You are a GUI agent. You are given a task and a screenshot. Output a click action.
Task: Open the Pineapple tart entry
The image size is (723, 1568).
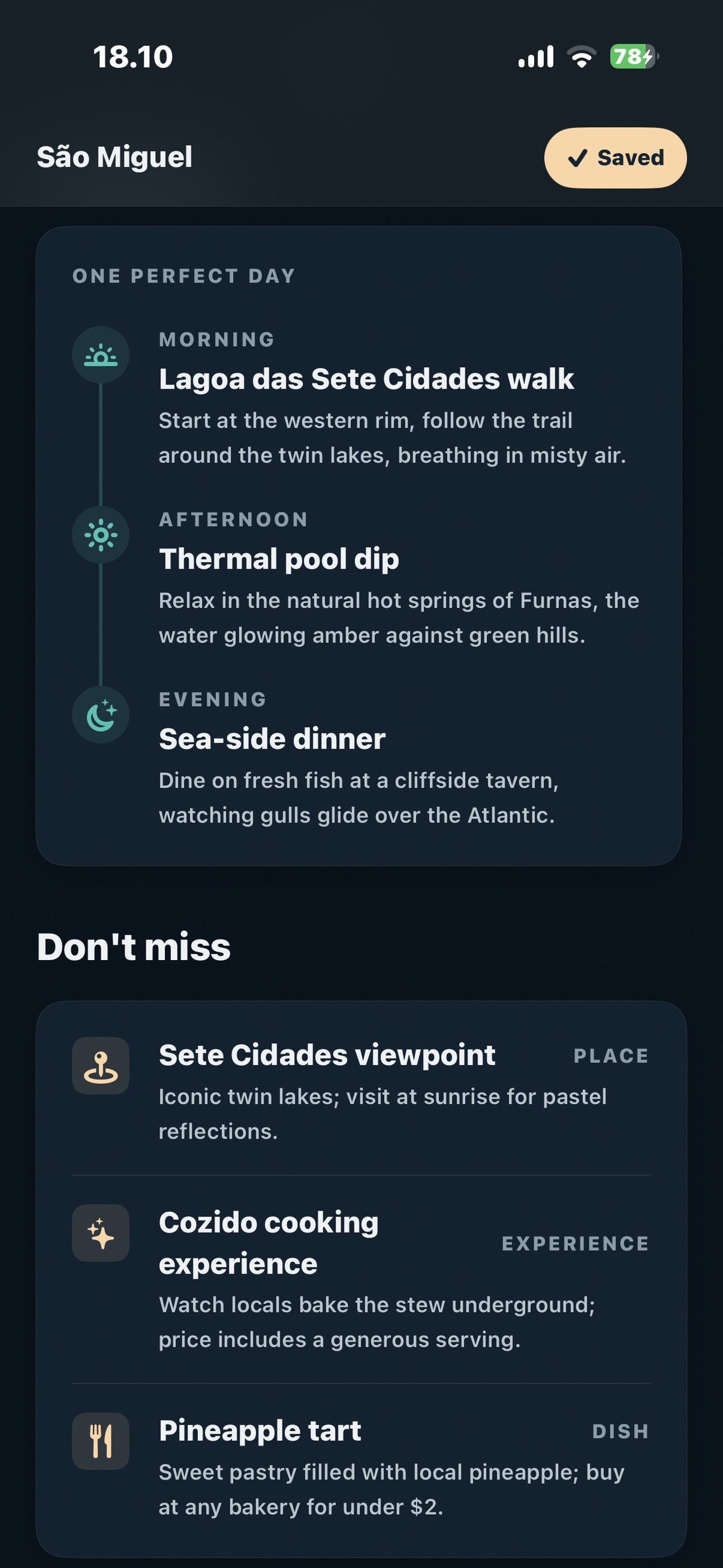click(x=361, y=1467)
